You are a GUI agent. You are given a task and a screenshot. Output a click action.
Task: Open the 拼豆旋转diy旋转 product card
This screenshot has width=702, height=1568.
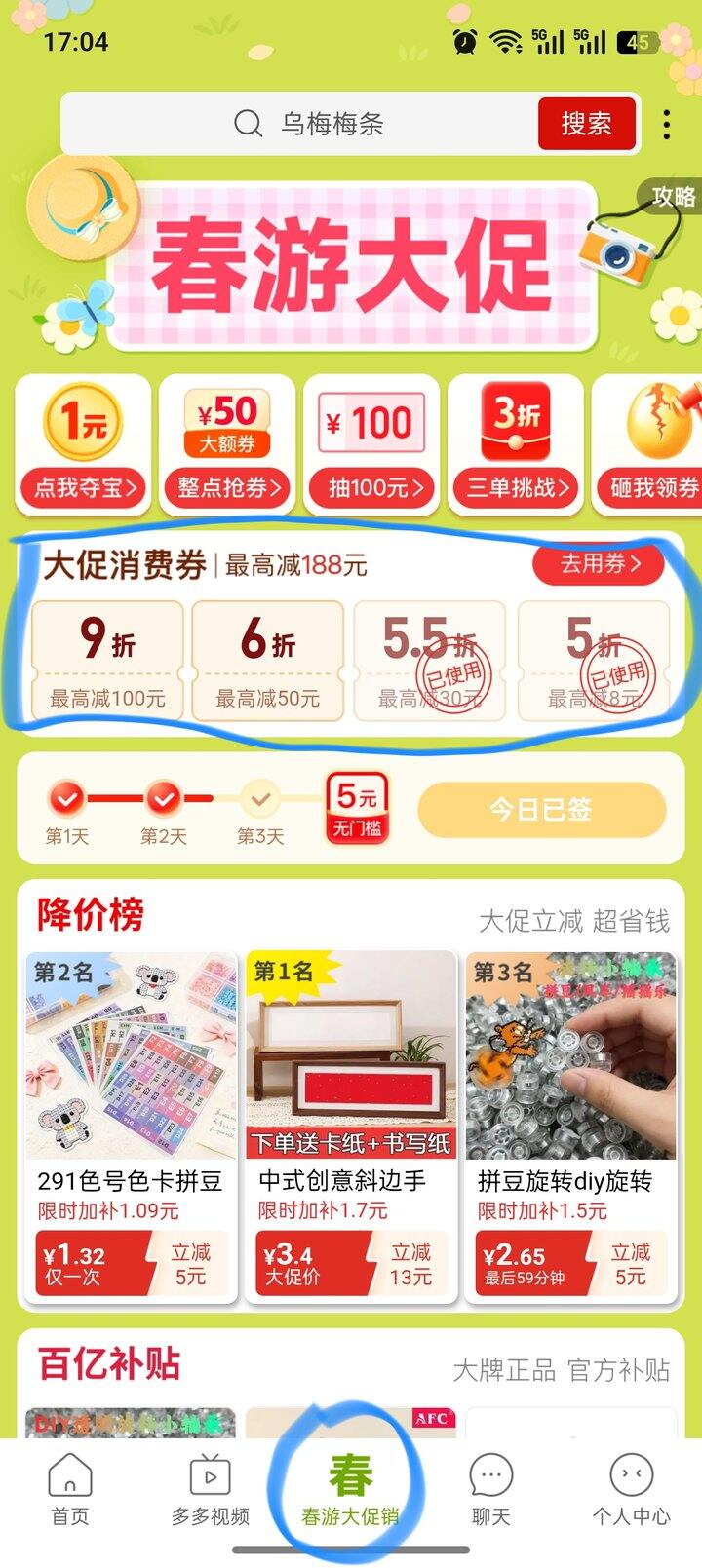[x=571, y=1128]
